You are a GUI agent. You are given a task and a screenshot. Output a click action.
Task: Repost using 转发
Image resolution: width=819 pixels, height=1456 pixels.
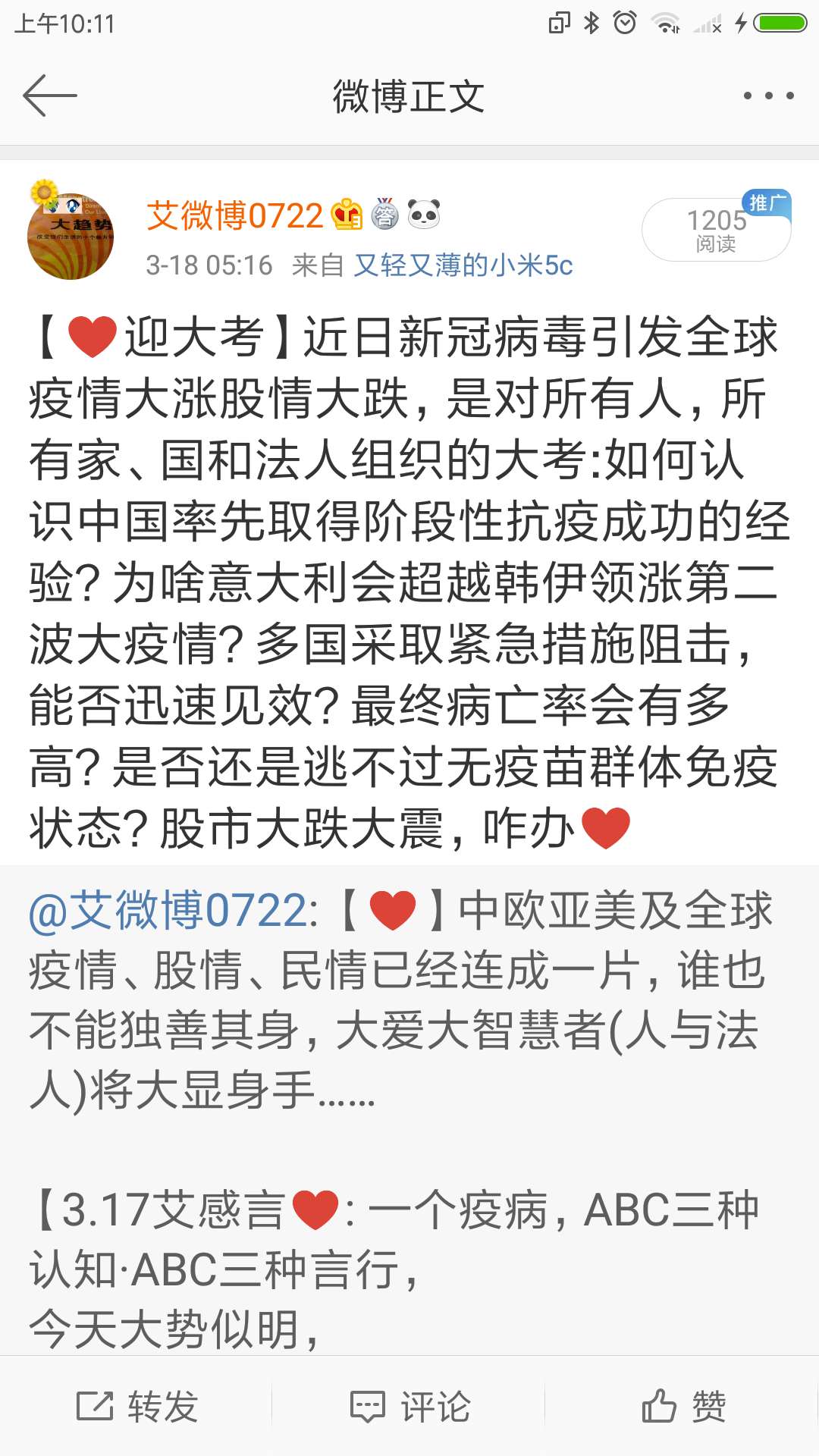(x=136, y=1407)
